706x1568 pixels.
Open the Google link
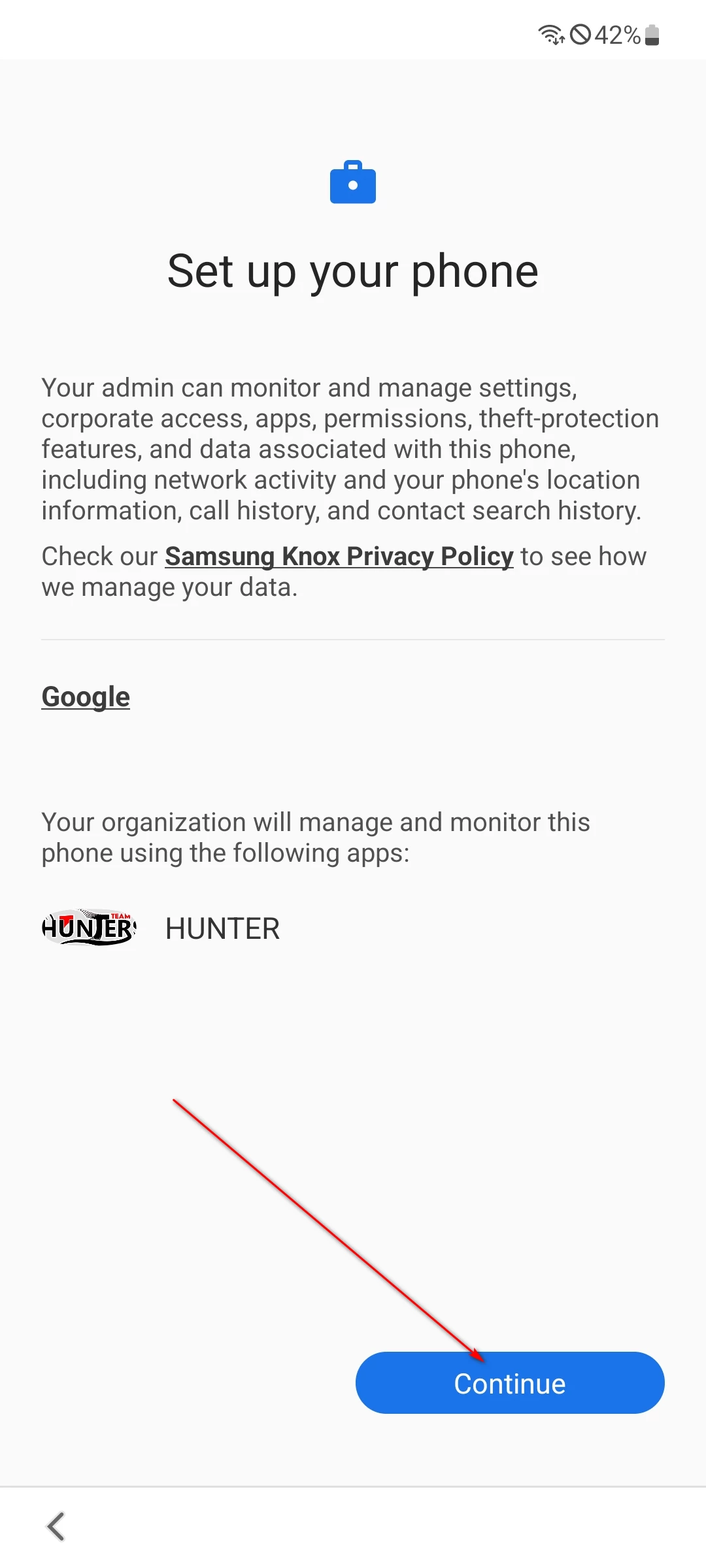point(86,697)
